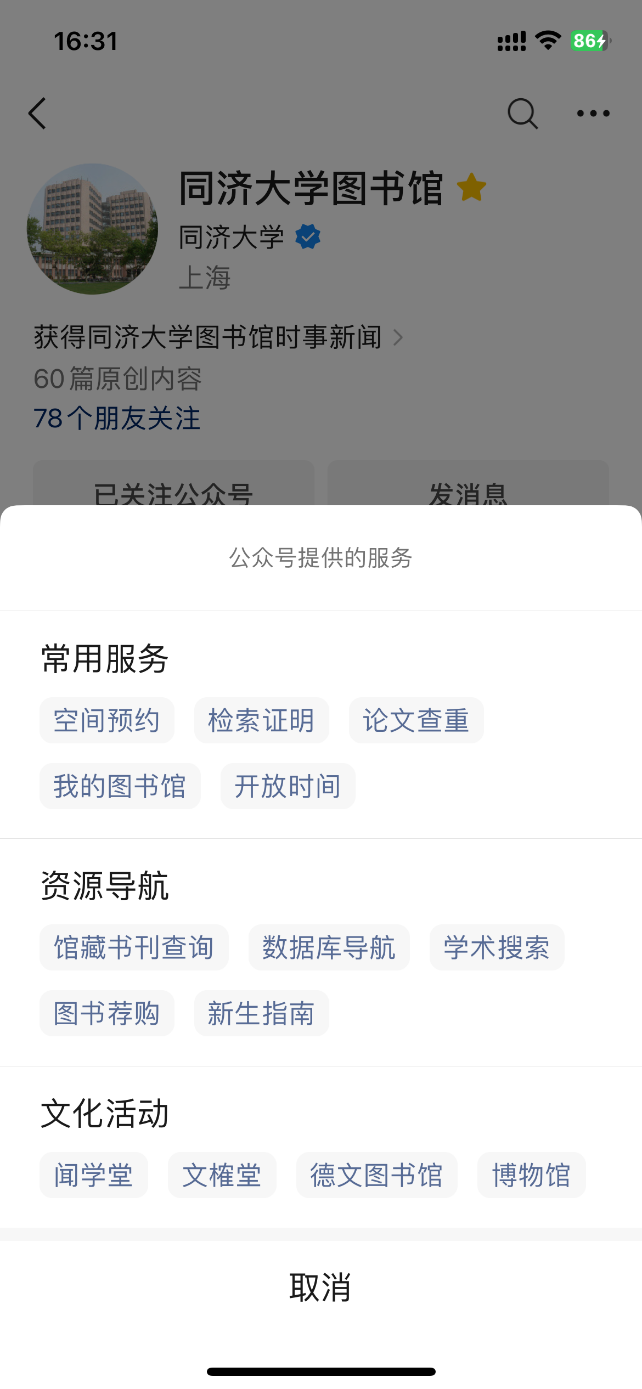The width and height of the screenshot is (642, 1389).
Task: Open 数据库导航
Action: point(329,947)
